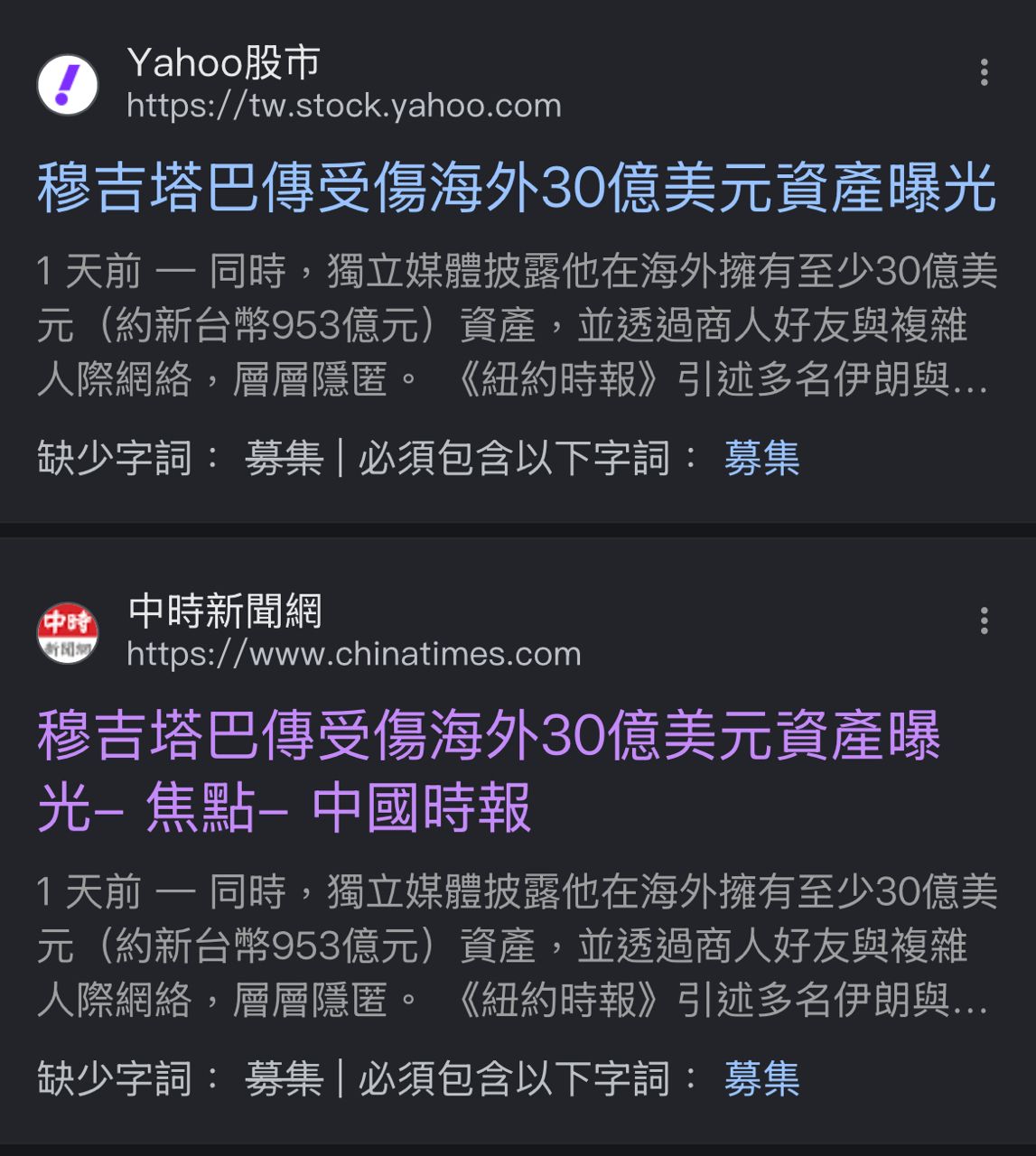Open overflow menu for 中時新聞網 result
1036x1156 pixels.
tap(984, 621)
